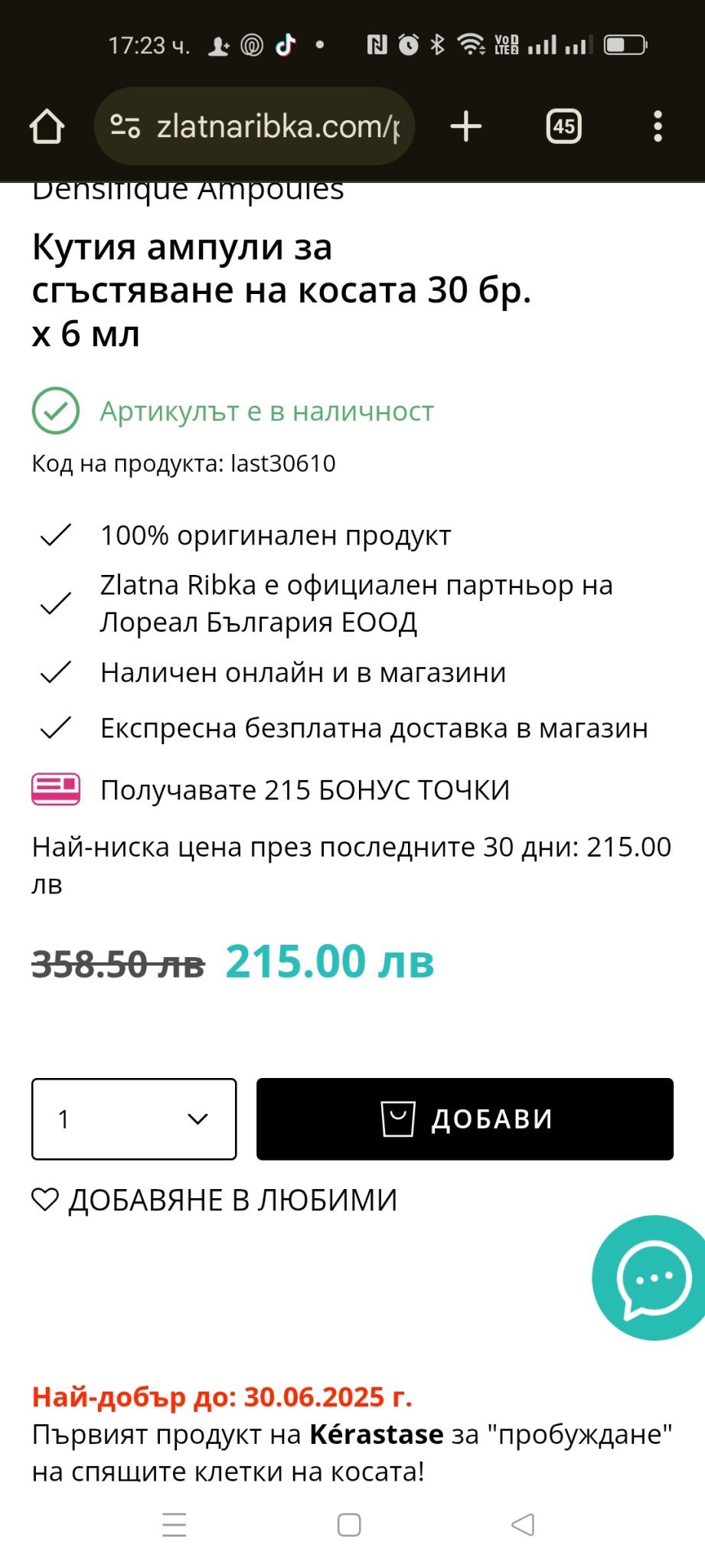Open recent apps from the navigation bar

point(175,1524)
